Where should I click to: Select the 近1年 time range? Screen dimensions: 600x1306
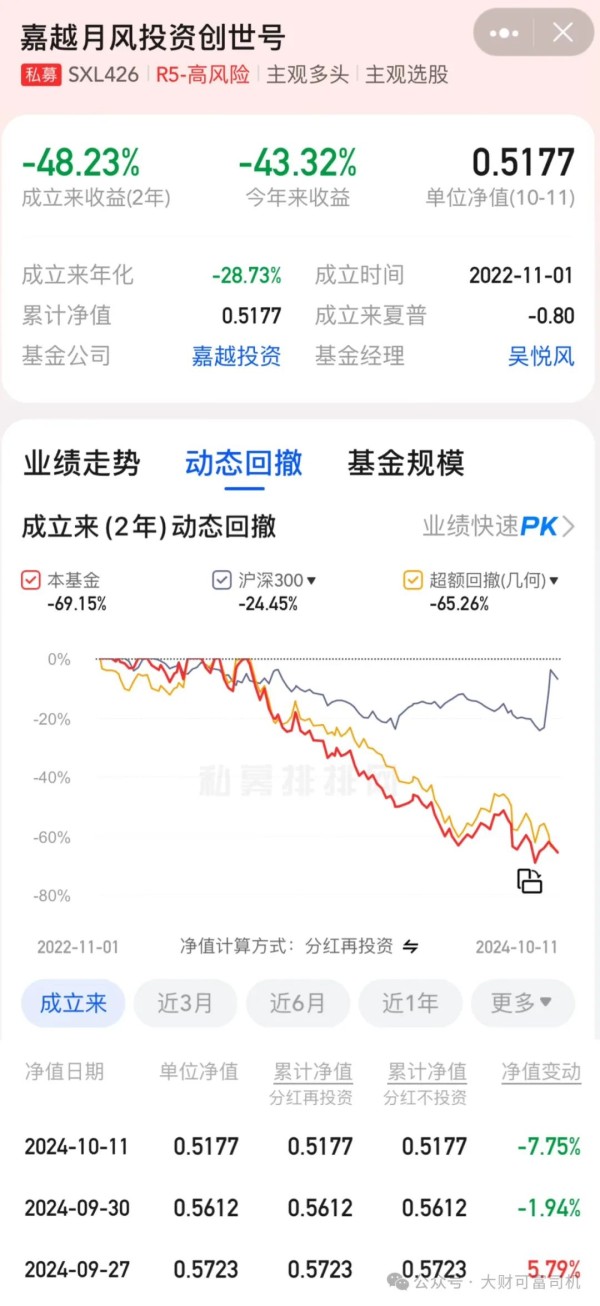(410, 1003)
